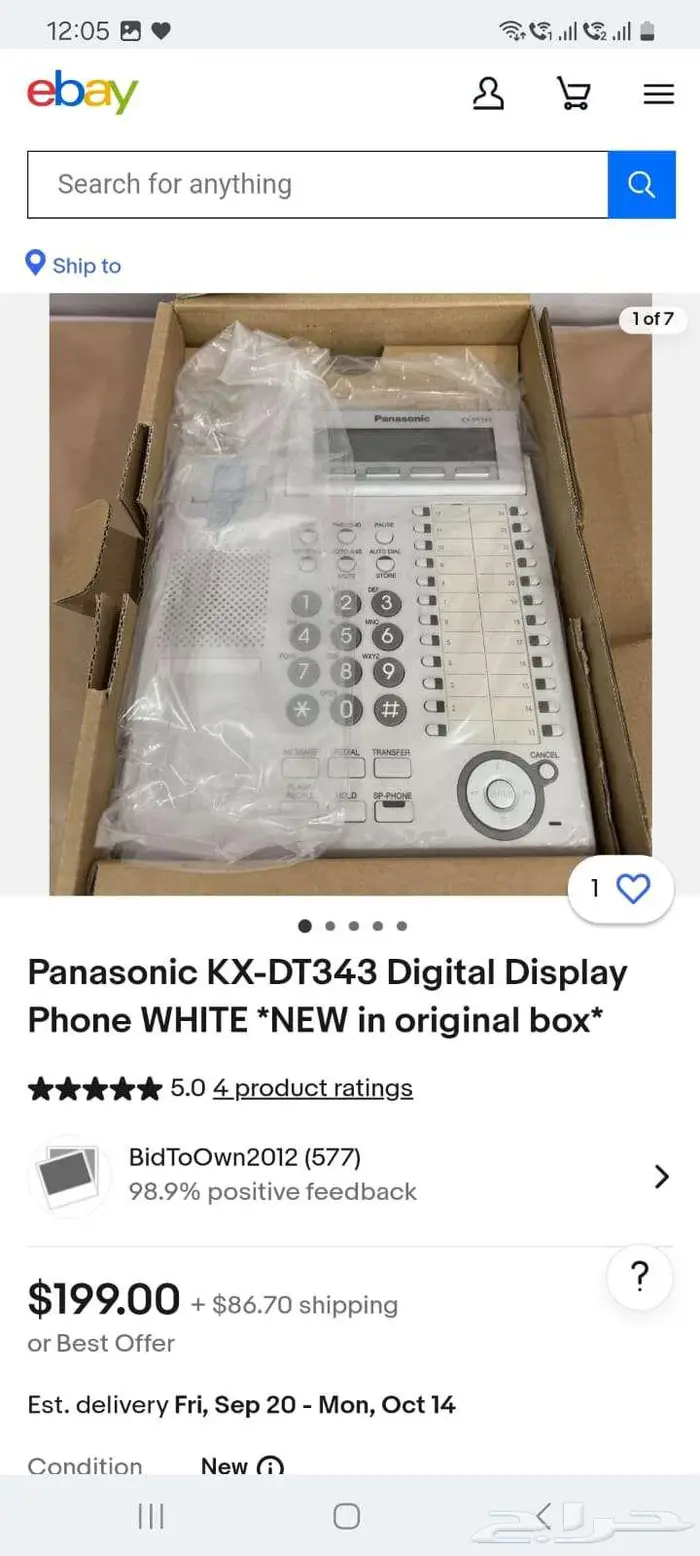This screenshot has height=1556, width=700.
Task: Open the hamburger menu
Action: pyautogui.click(x=658, y=94)
